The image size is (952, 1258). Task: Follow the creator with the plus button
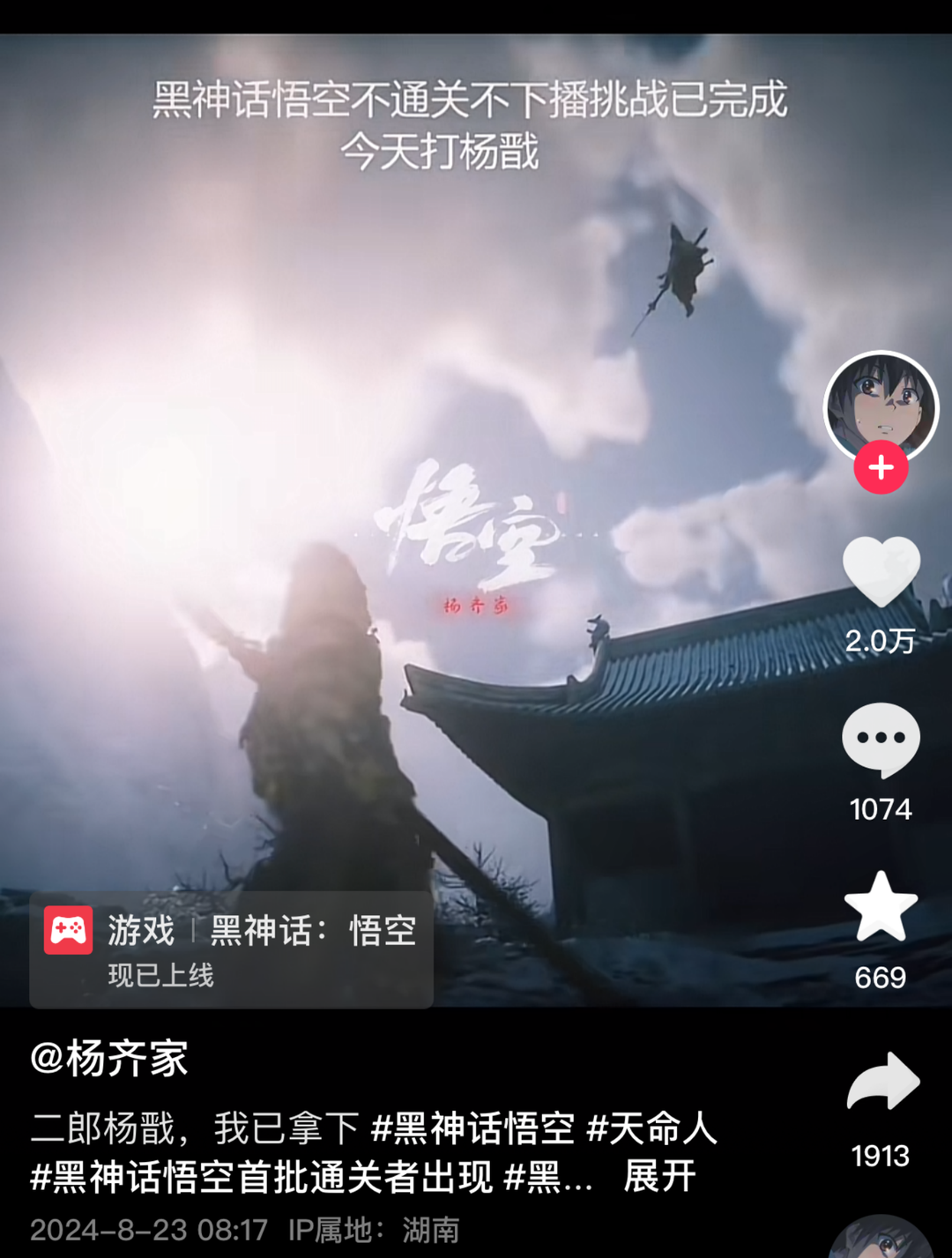tap(881, 468)
